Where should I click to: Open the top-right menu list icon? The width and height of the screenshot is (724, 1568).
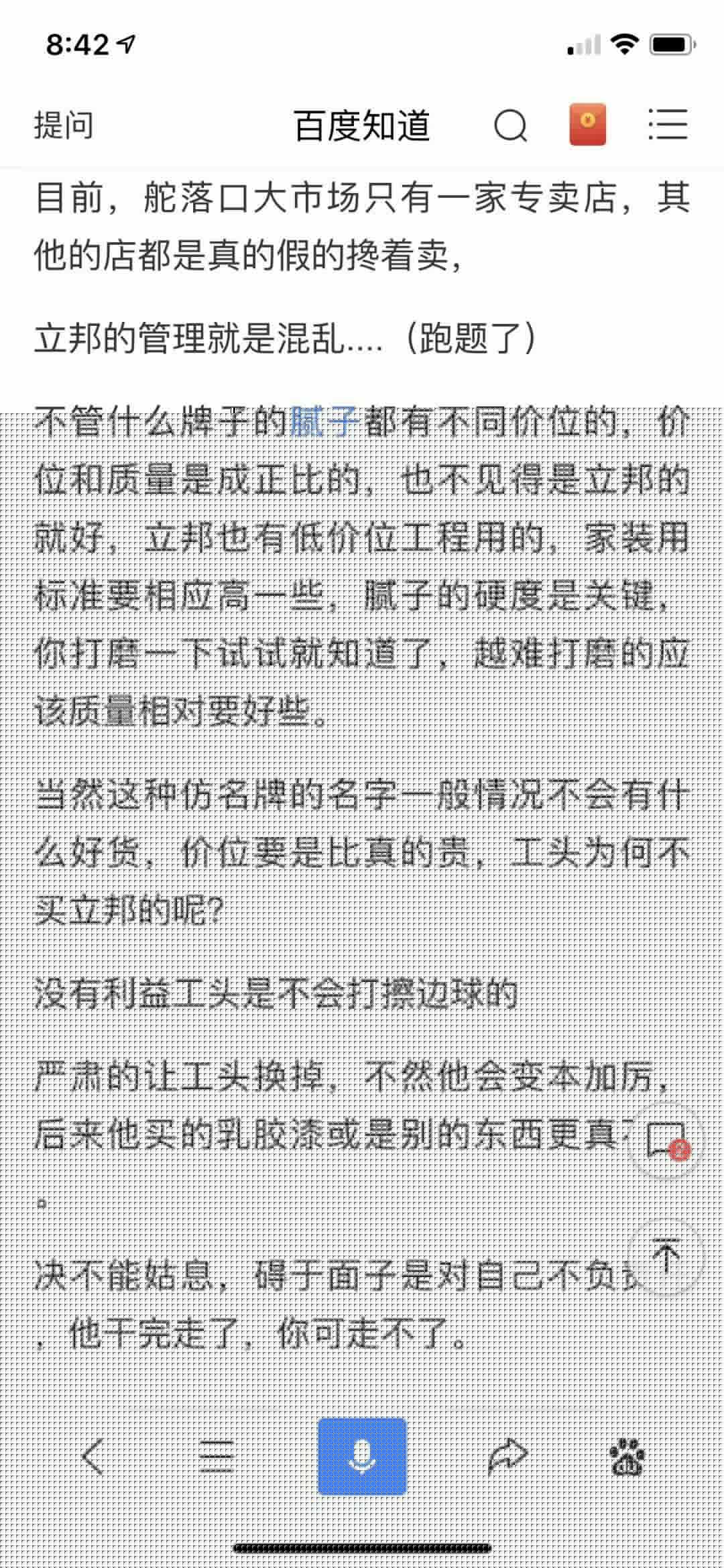pyautogui.click(x=668, y=125)
